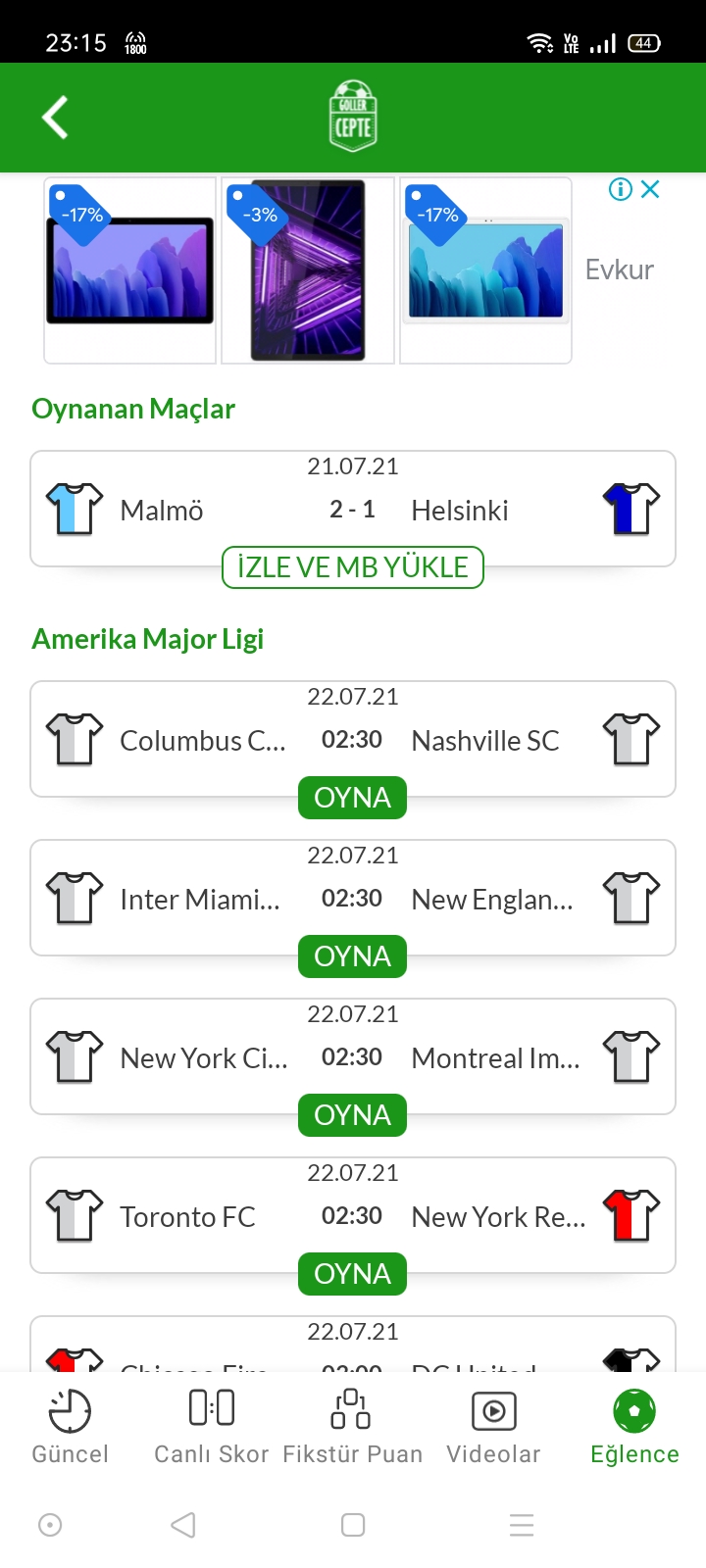Go back using the header arrow

tap(55, 118)
